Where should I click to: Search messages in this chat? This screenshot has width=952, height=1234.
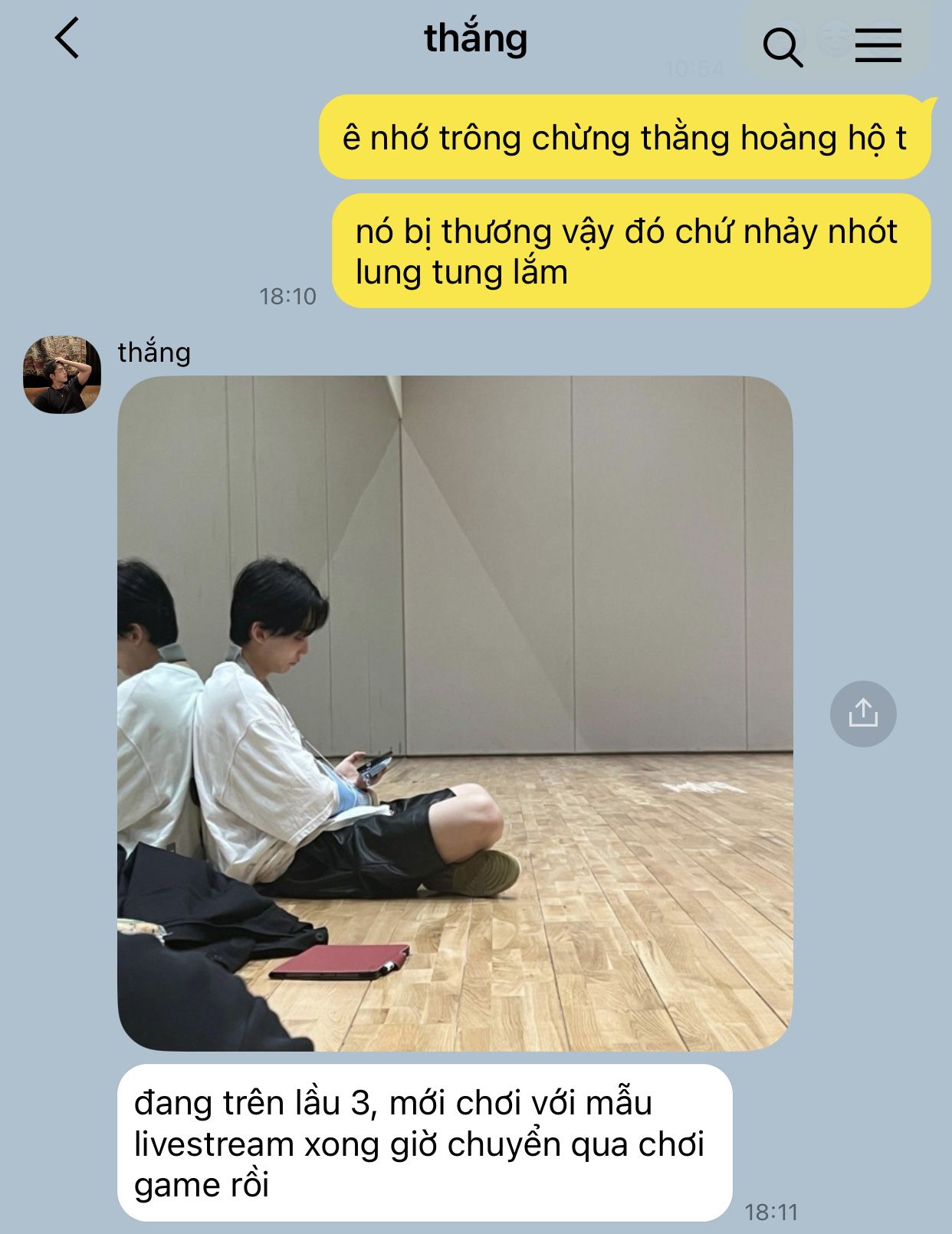coord(783,47)
